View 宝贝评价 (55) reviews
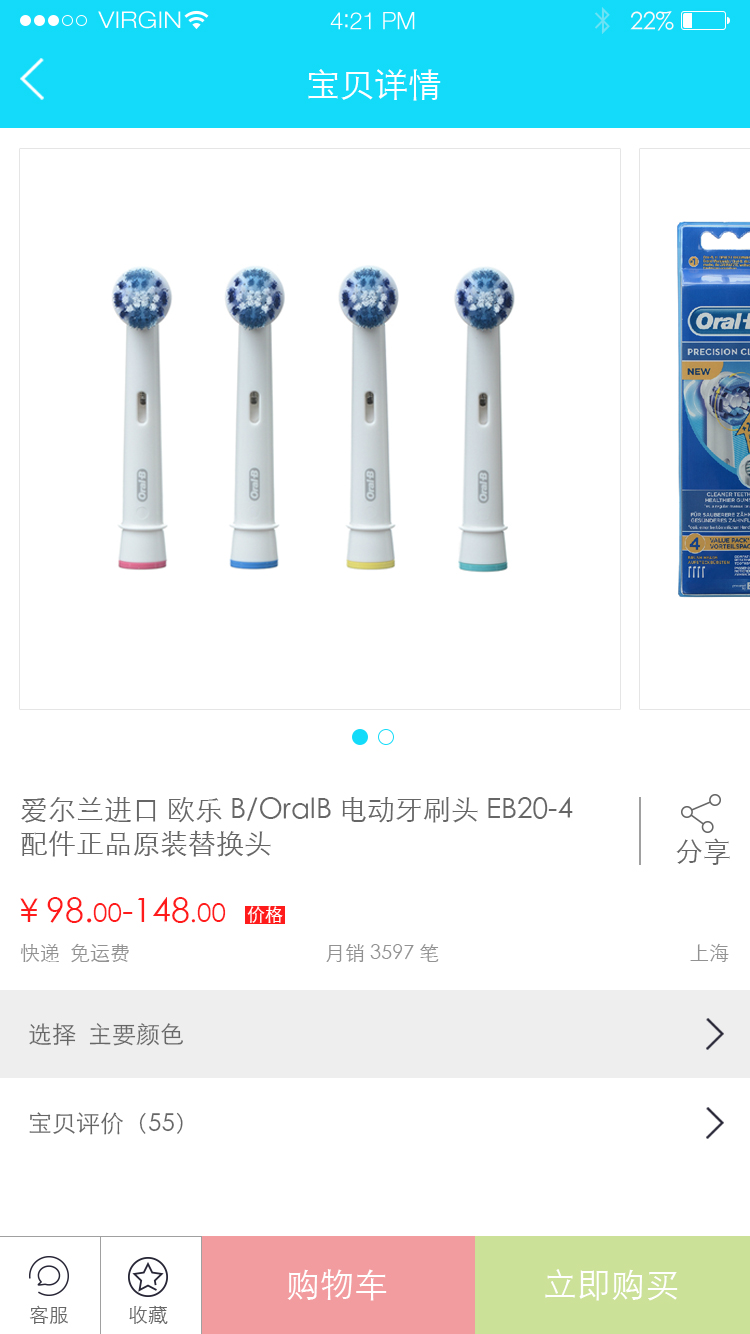This screenshot has width=750, height=1334. point(375,1123)
